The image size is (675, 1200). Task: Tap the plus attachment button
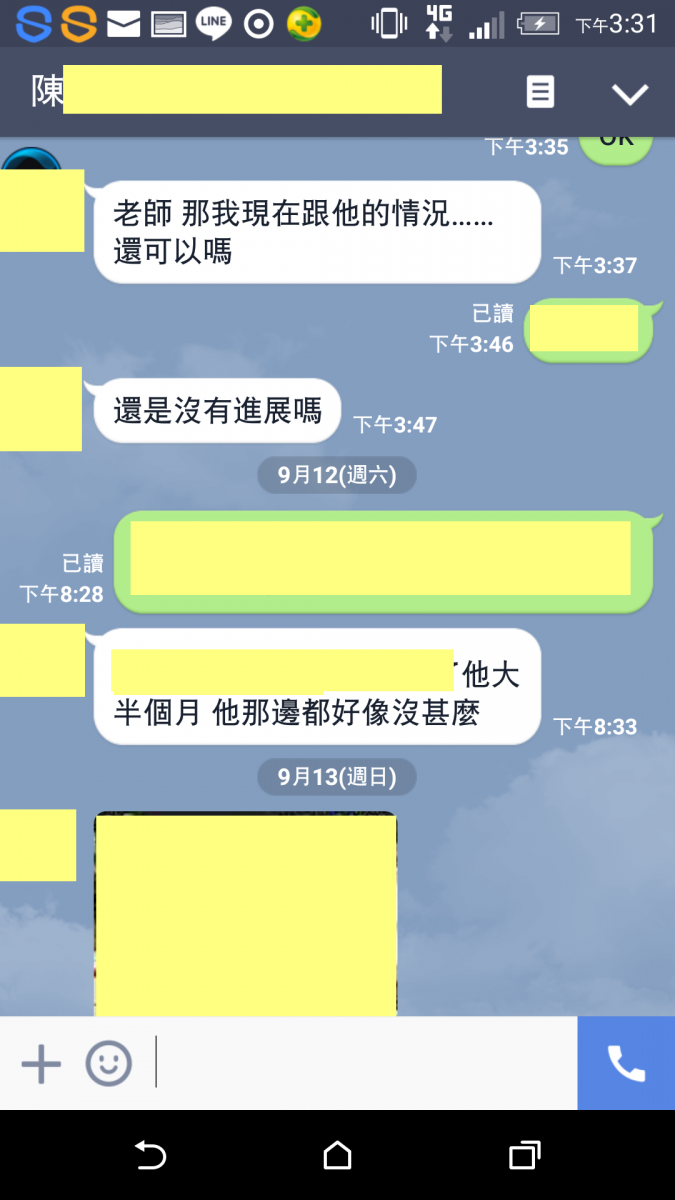click(x=41, y=1063)
